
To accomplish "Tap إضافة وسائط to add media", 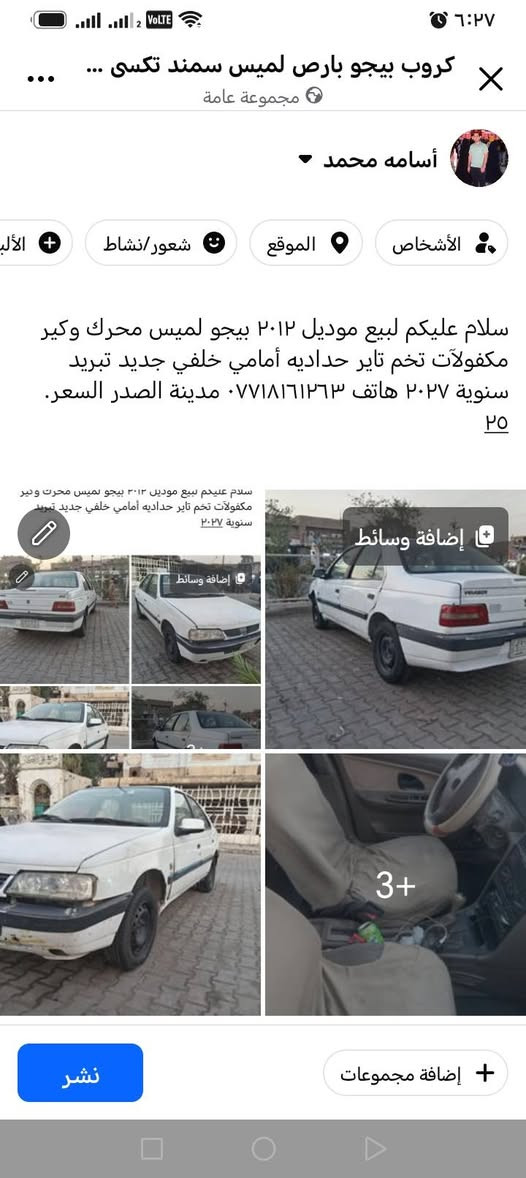I will (425, 536).
